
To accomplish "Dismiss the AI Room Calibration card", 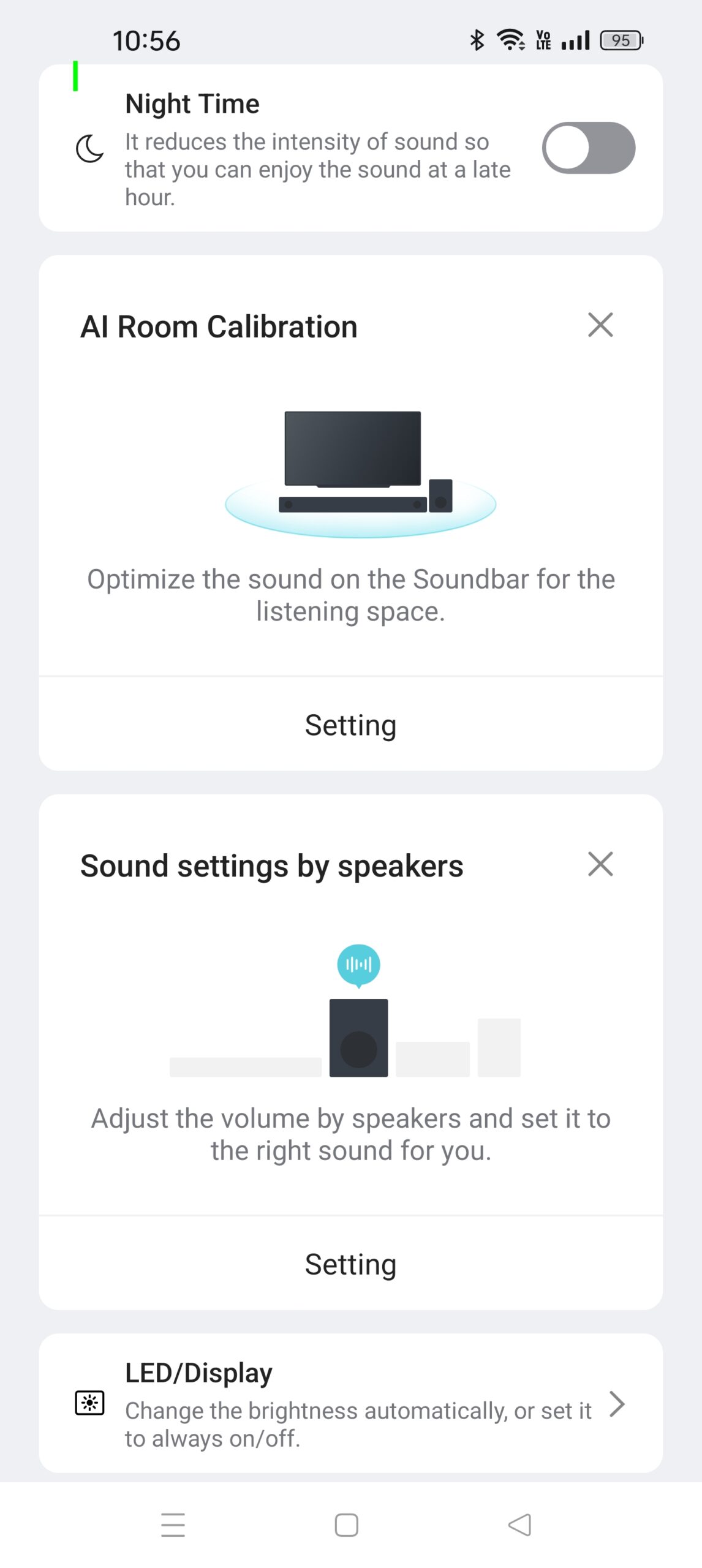I will [x=600, y=325].
